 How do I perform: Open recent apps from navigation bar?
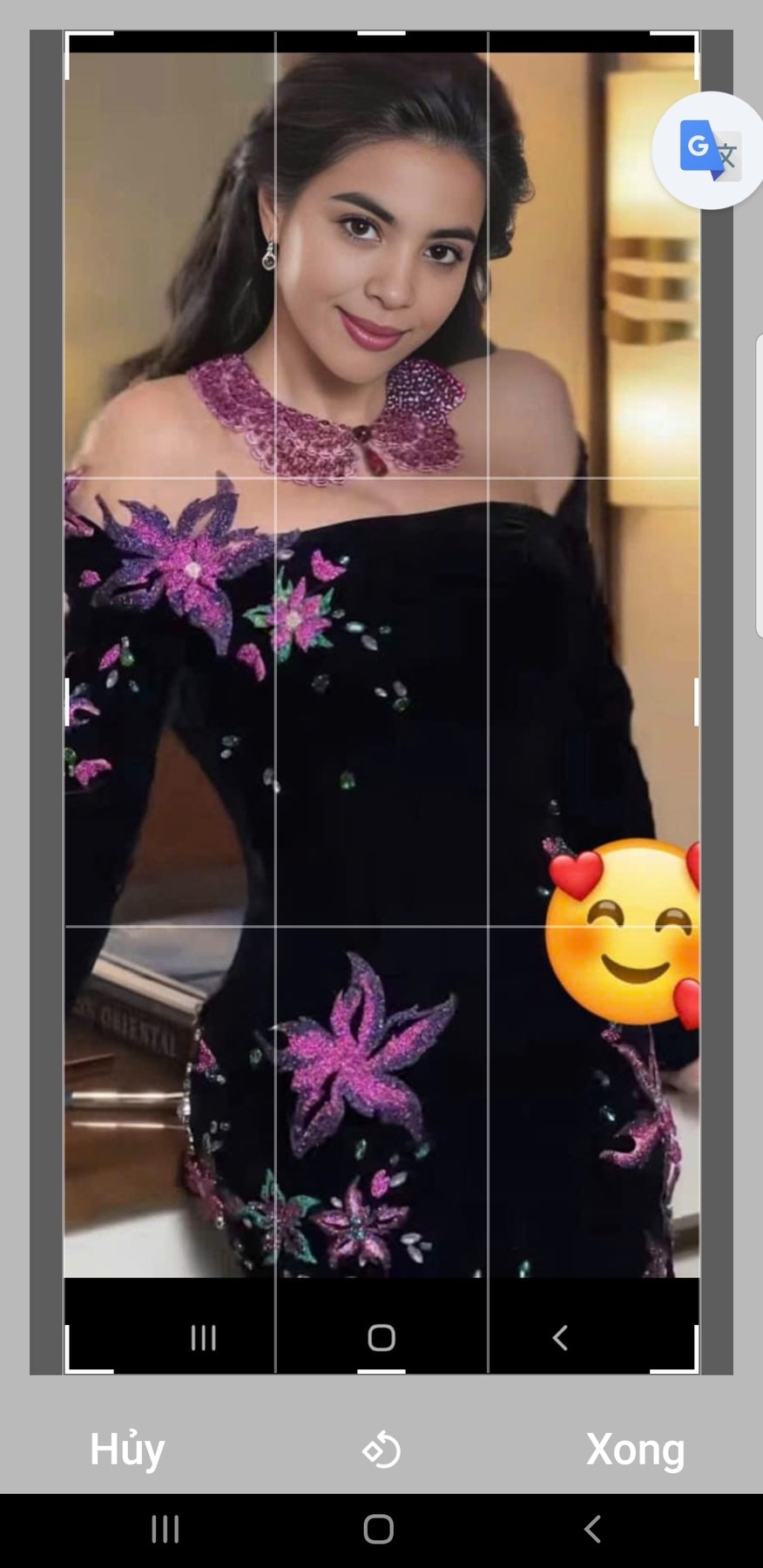[x=165, y=1529]
